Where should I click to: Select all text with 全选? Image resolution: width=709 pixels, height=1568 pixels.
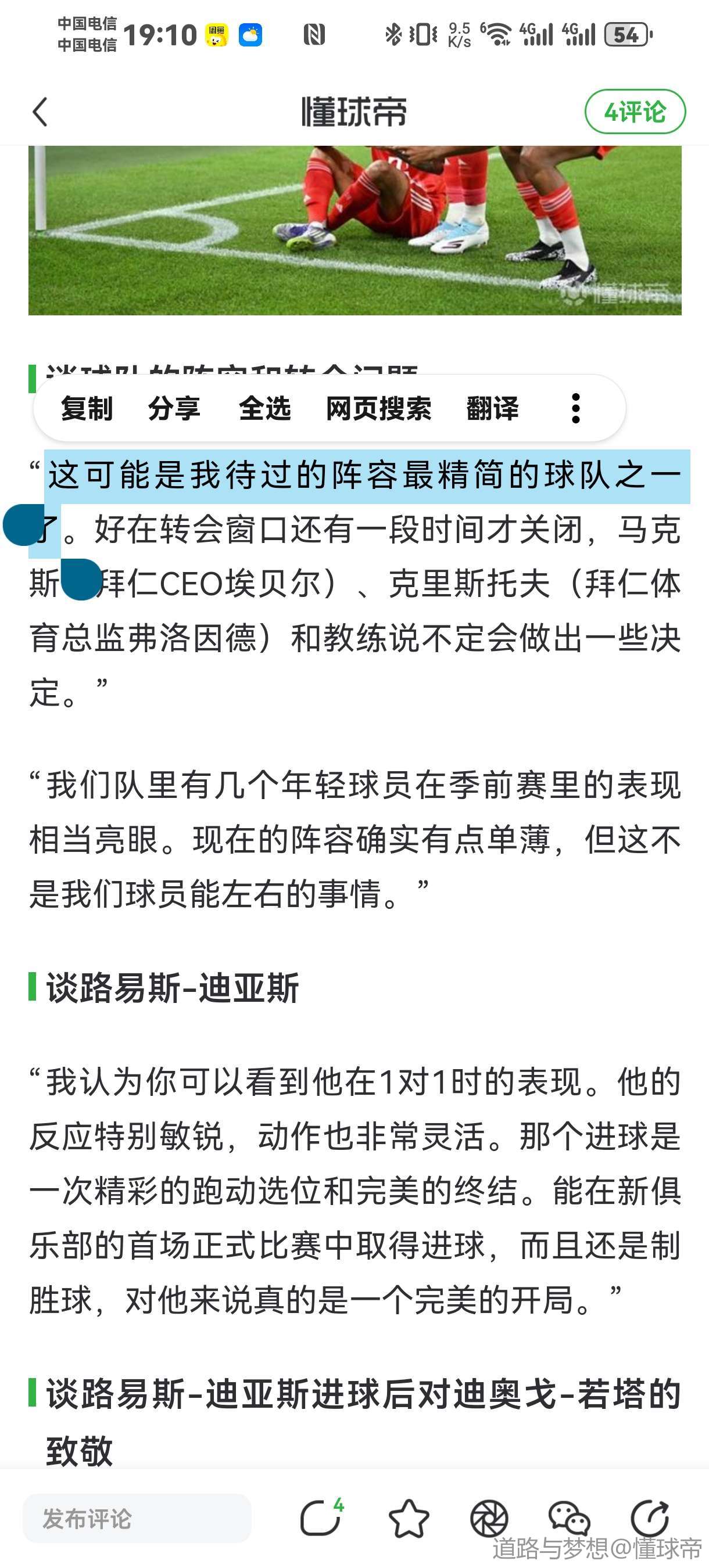coord(264,408)
